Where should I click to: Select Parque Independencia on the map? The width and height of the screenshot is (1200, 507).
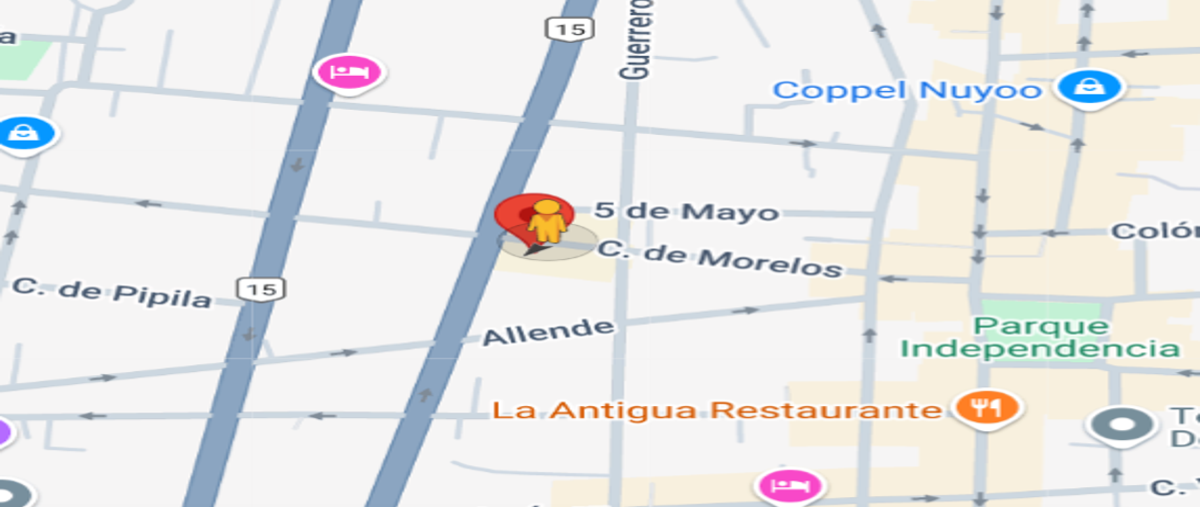tap(1041, 338)
